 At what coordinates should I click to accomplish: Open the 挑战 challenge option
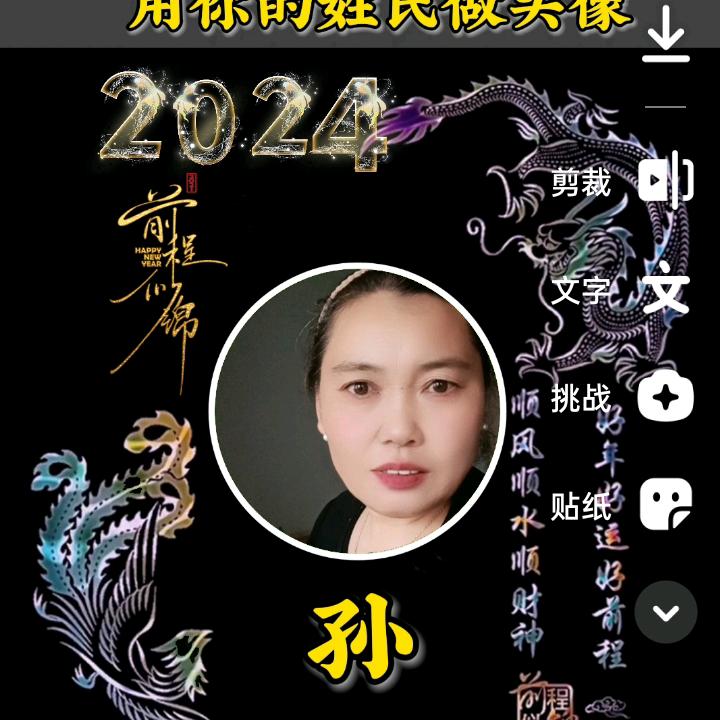click(x=666, y=399)
